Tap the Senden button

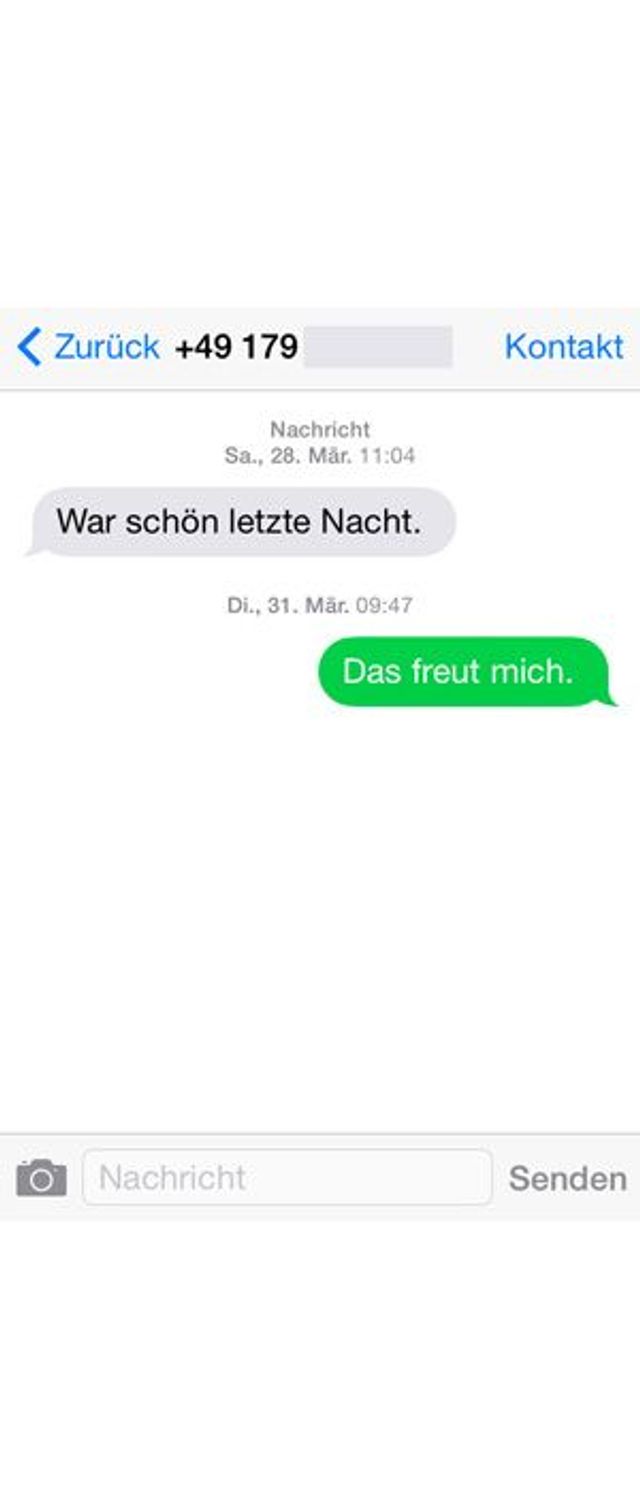point(567,1178)
